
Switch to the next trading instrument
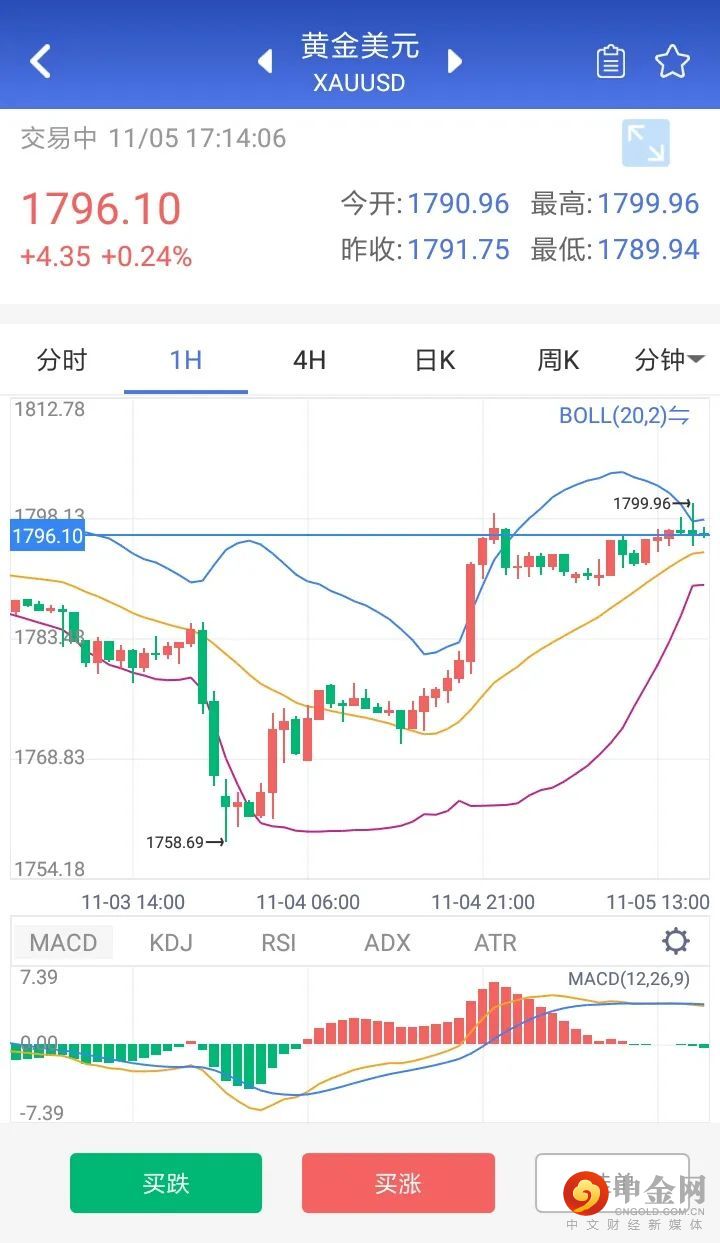click(455, 61)
